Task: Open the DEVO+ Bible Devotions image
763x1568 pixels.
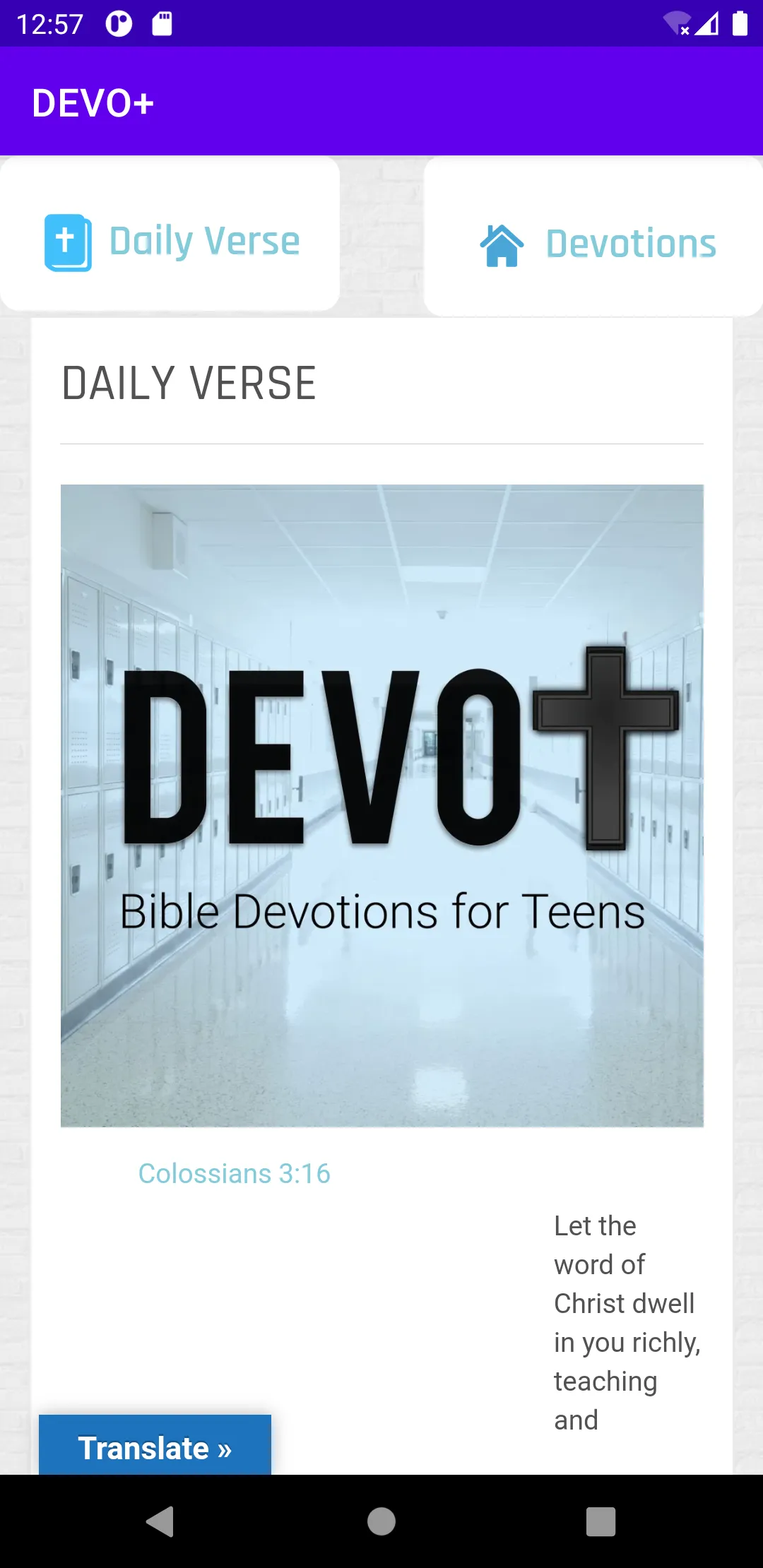Action: [382, 805]
